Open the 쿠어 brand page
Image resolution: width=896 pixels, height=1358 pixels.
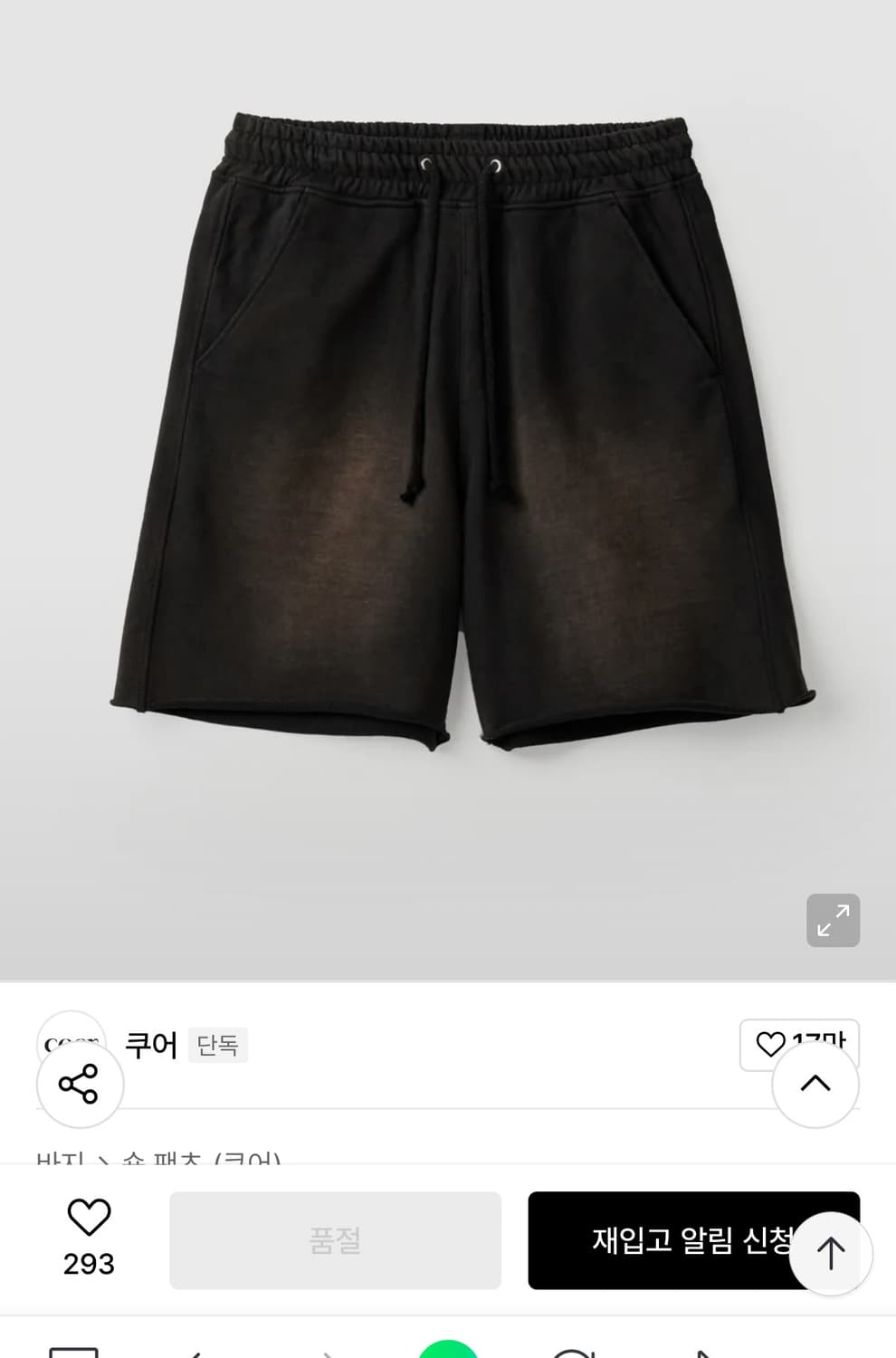pyautogui.click(x=151, y=1045)
